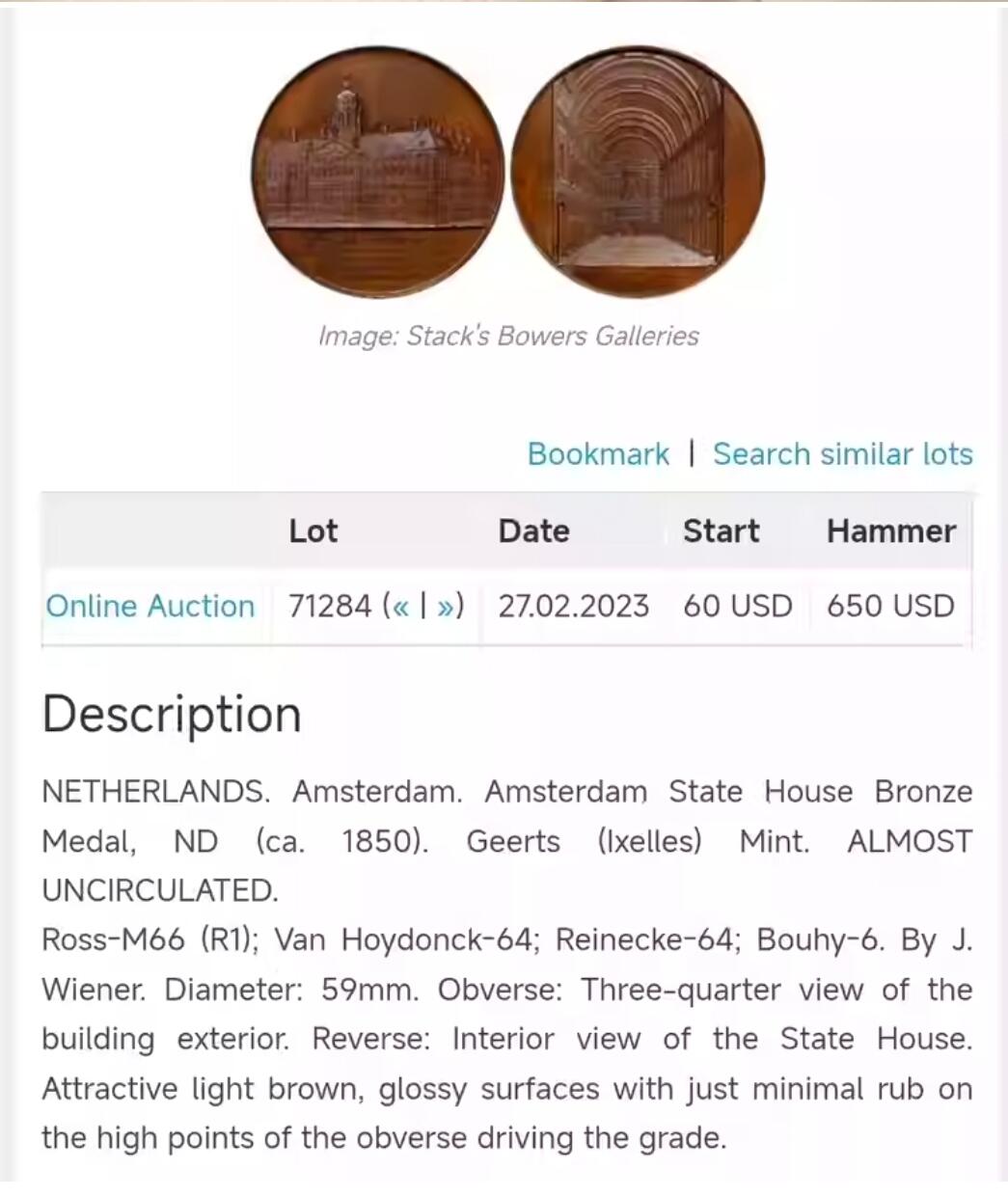This screenshot has height=1196, width=1008.
Task: Bookmark this auction lot
Action: click(x=597, y=453)
